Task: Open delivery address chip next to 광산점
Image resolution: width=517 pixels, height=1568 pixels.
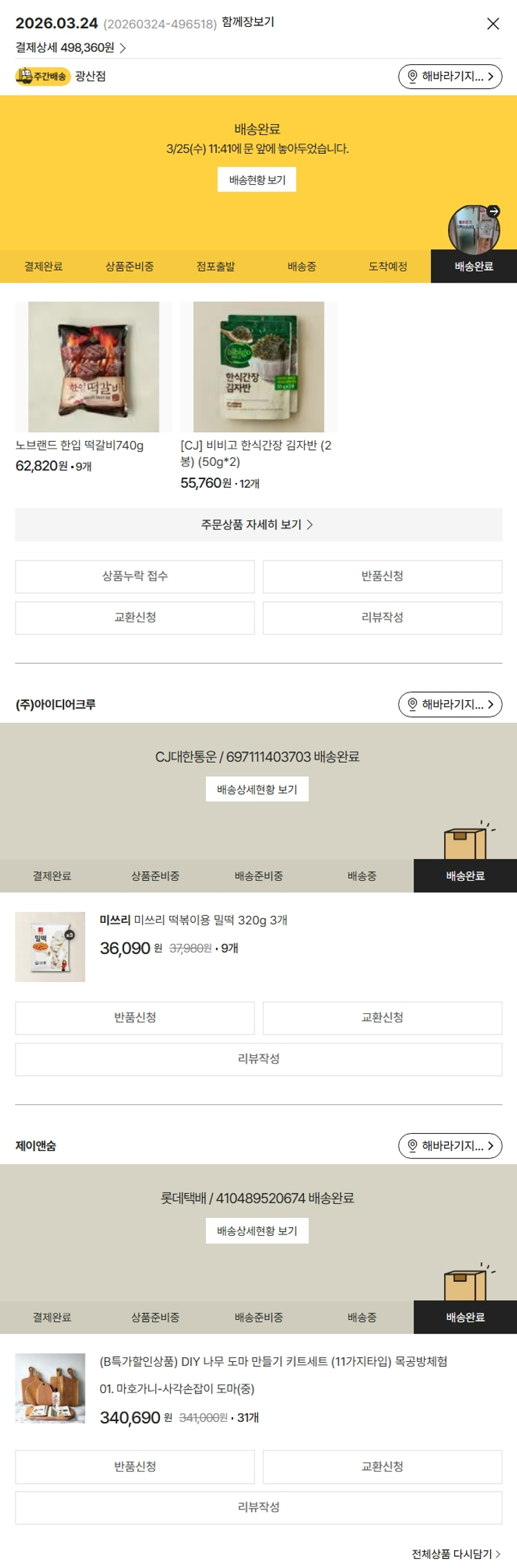Action: click(x=450, y=77)
